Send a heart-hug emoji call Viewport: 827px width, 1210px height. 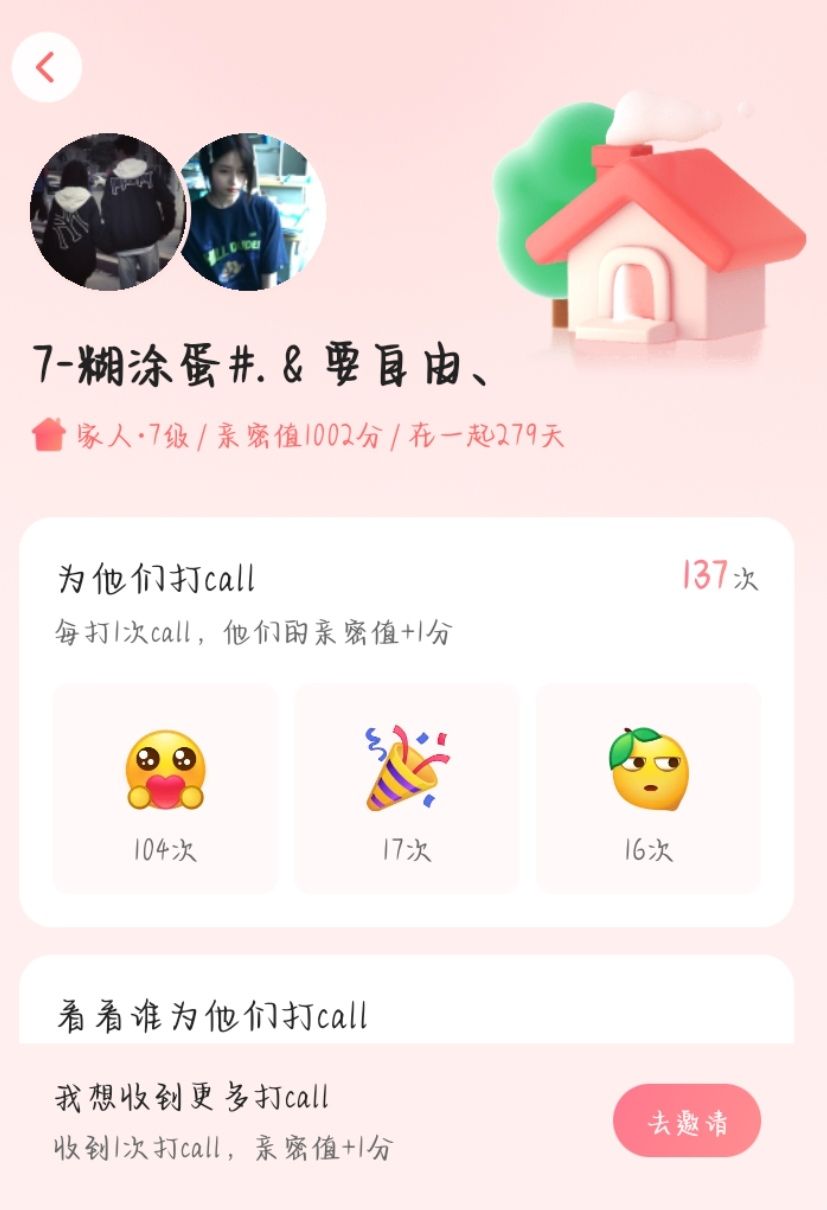165,788
